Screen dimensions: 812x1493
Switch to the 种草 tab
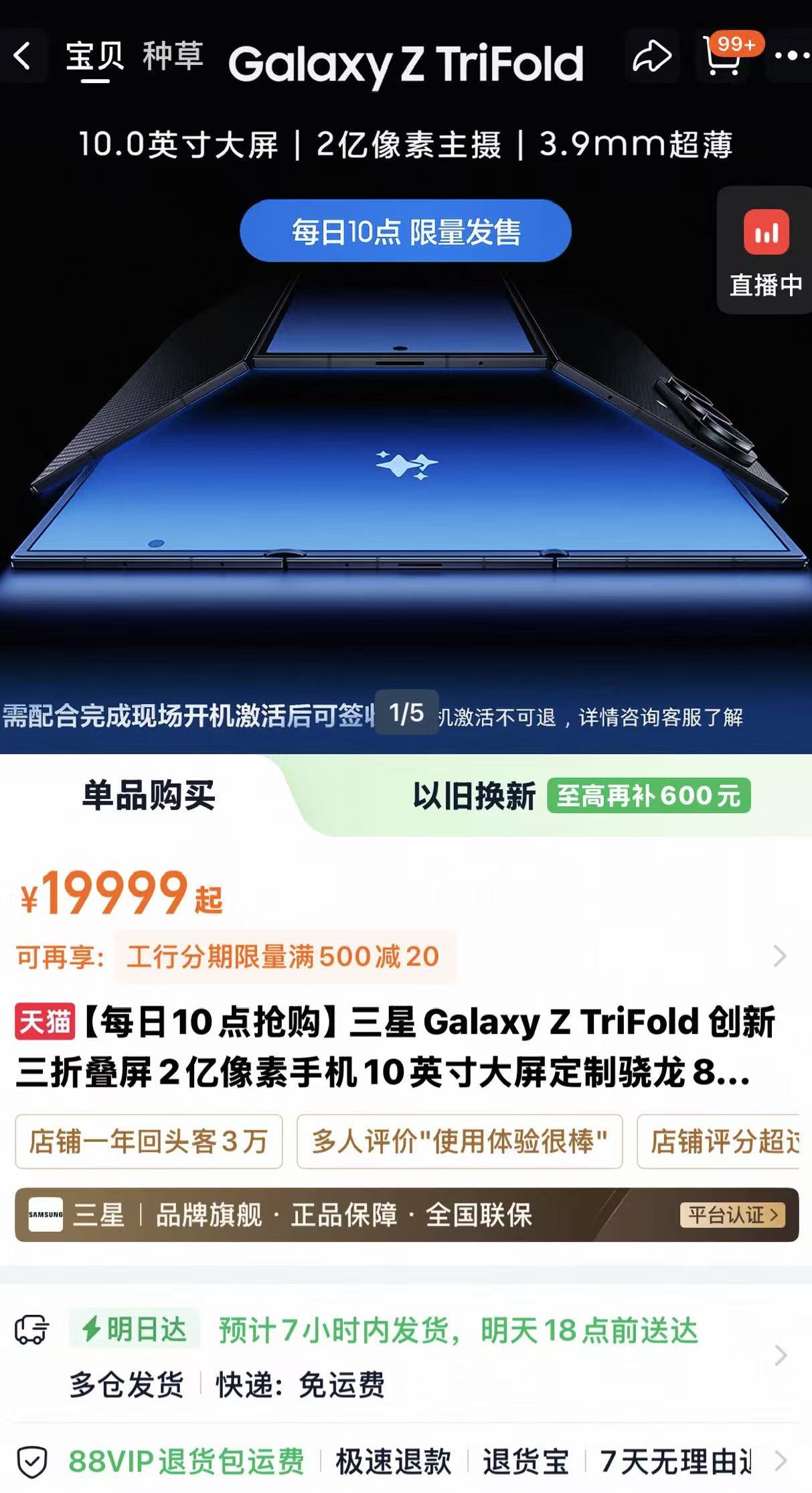[x=173, y=56]
